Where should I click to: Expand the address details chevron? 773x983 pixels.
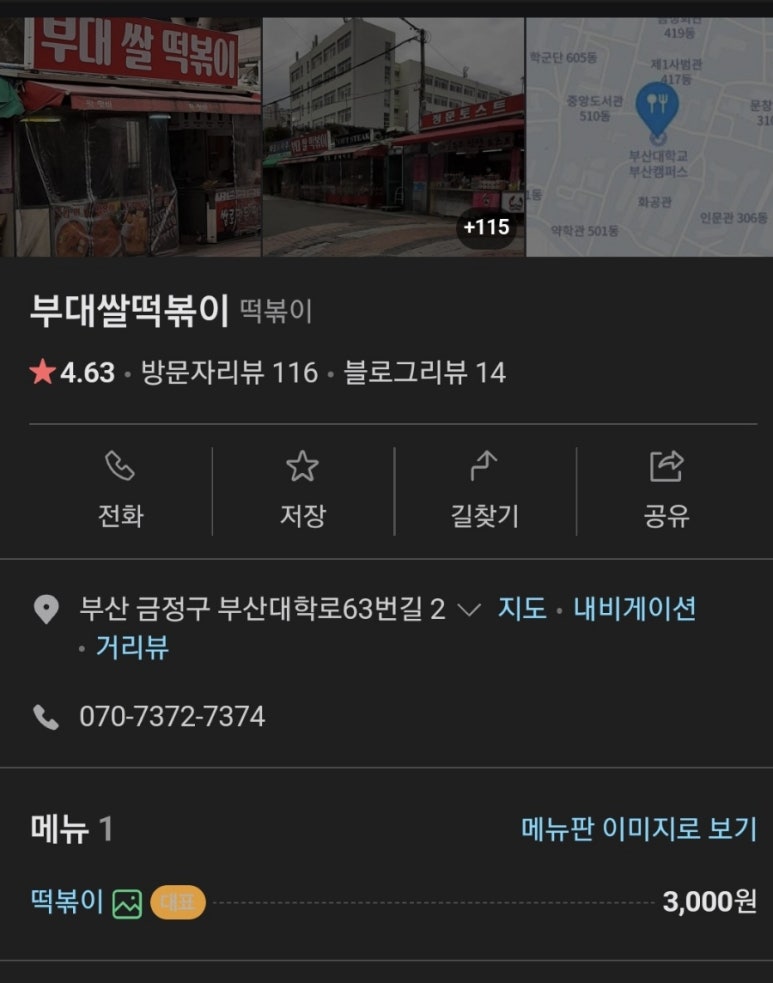pyautogui.click(x=468, y=609)
